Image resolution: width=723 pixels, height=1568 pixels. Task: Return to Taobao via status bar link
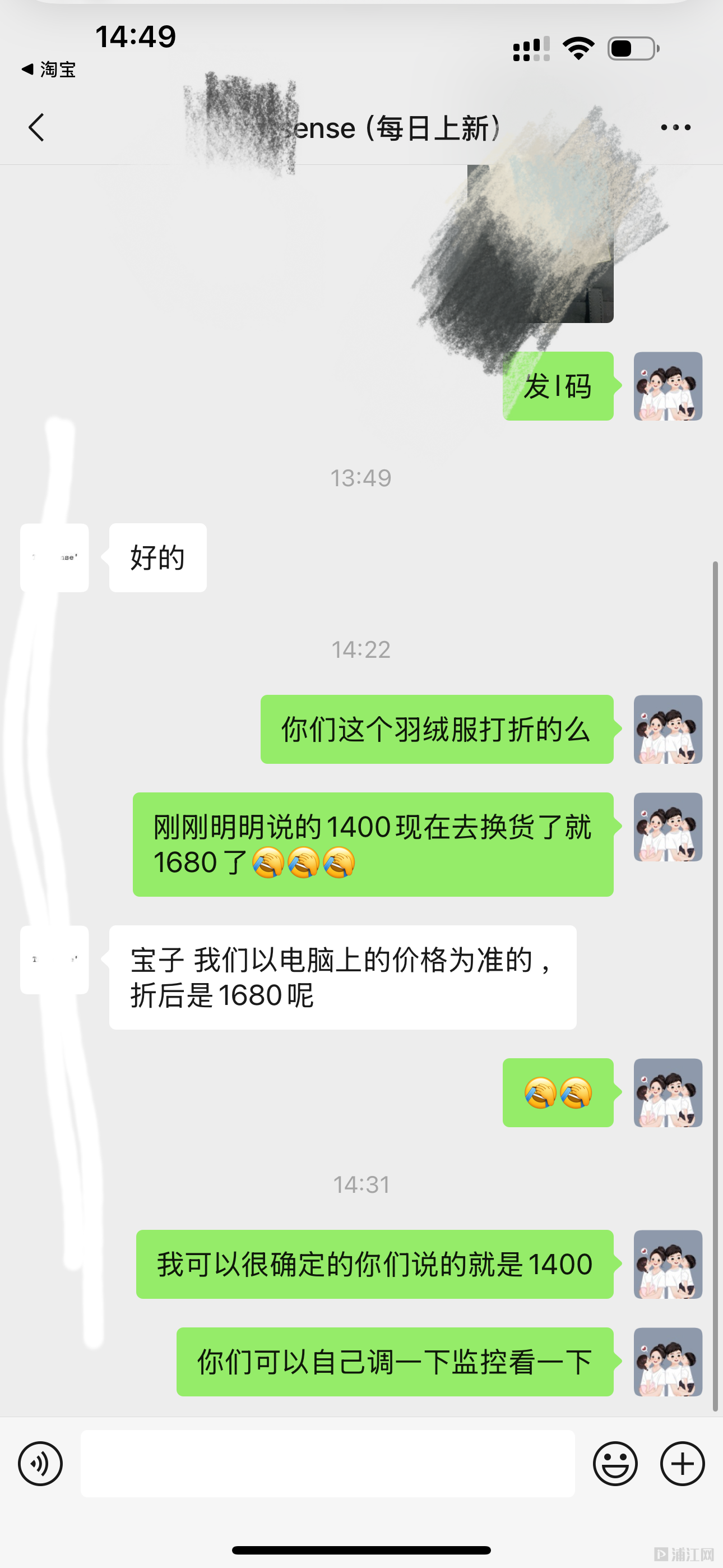49,70
